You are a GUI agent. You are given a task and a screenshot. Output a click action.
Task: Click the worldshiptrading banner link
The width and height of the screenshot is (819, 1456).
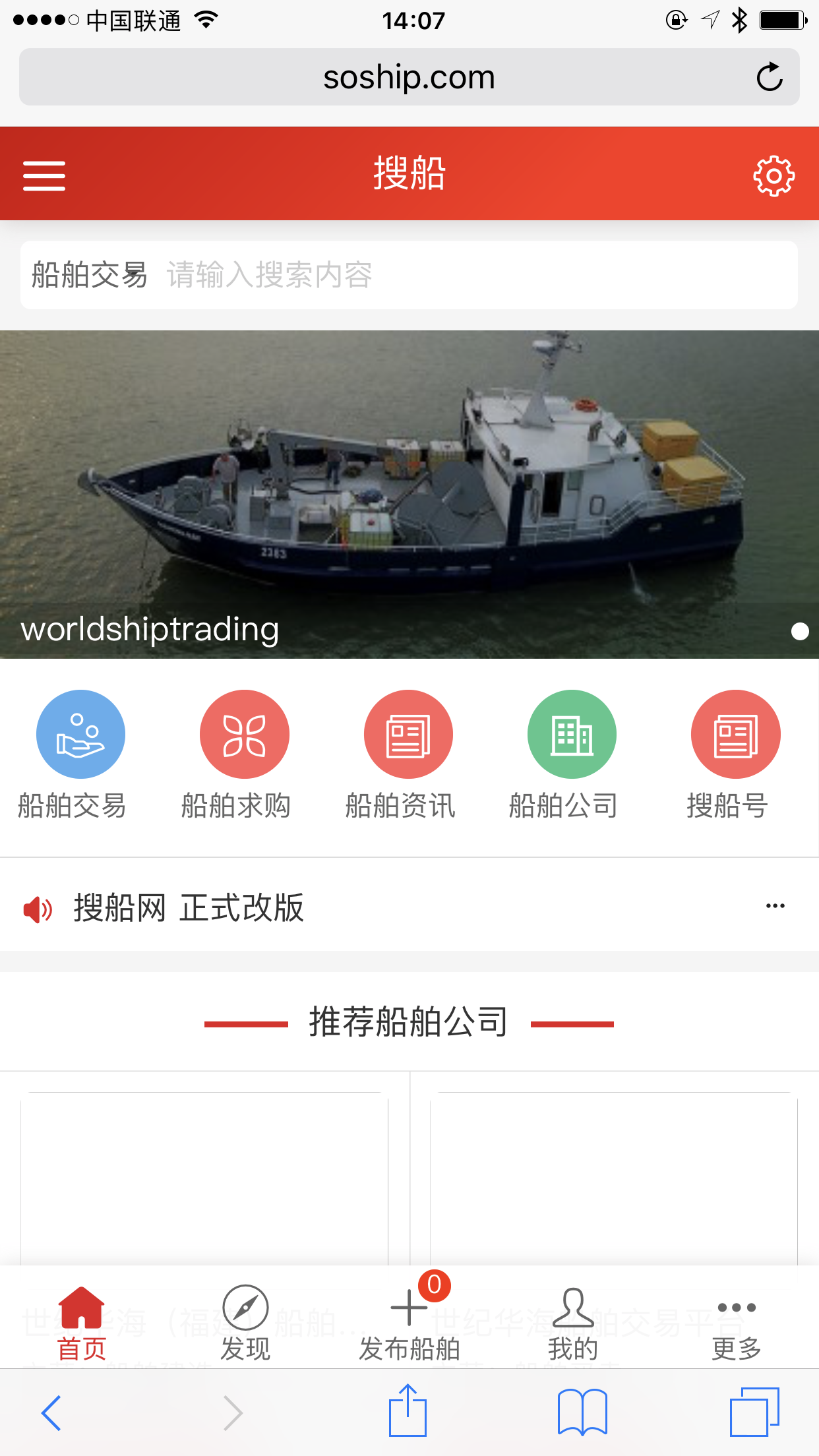point(409,491)
